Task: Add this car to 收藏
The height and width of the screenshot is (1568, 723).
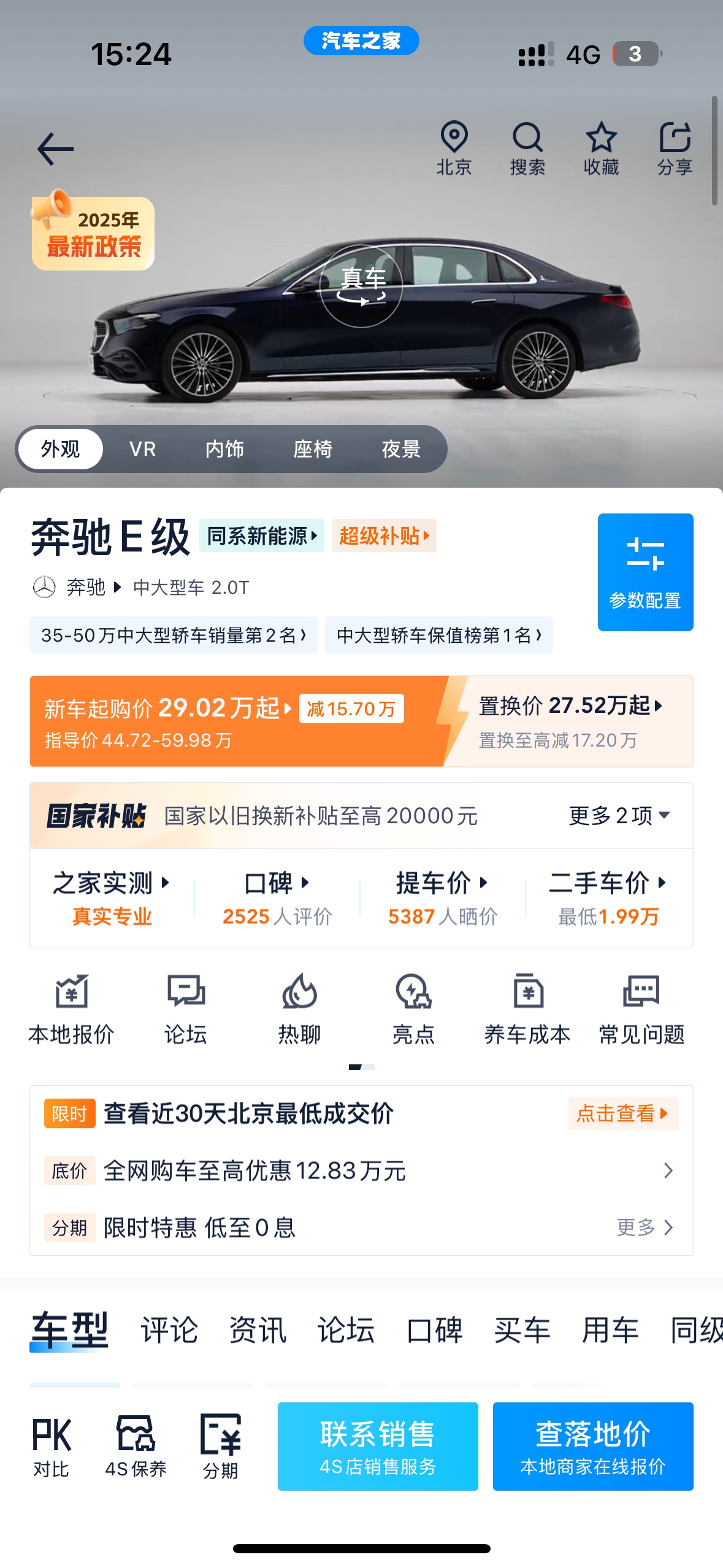Action: click(601, 149)
